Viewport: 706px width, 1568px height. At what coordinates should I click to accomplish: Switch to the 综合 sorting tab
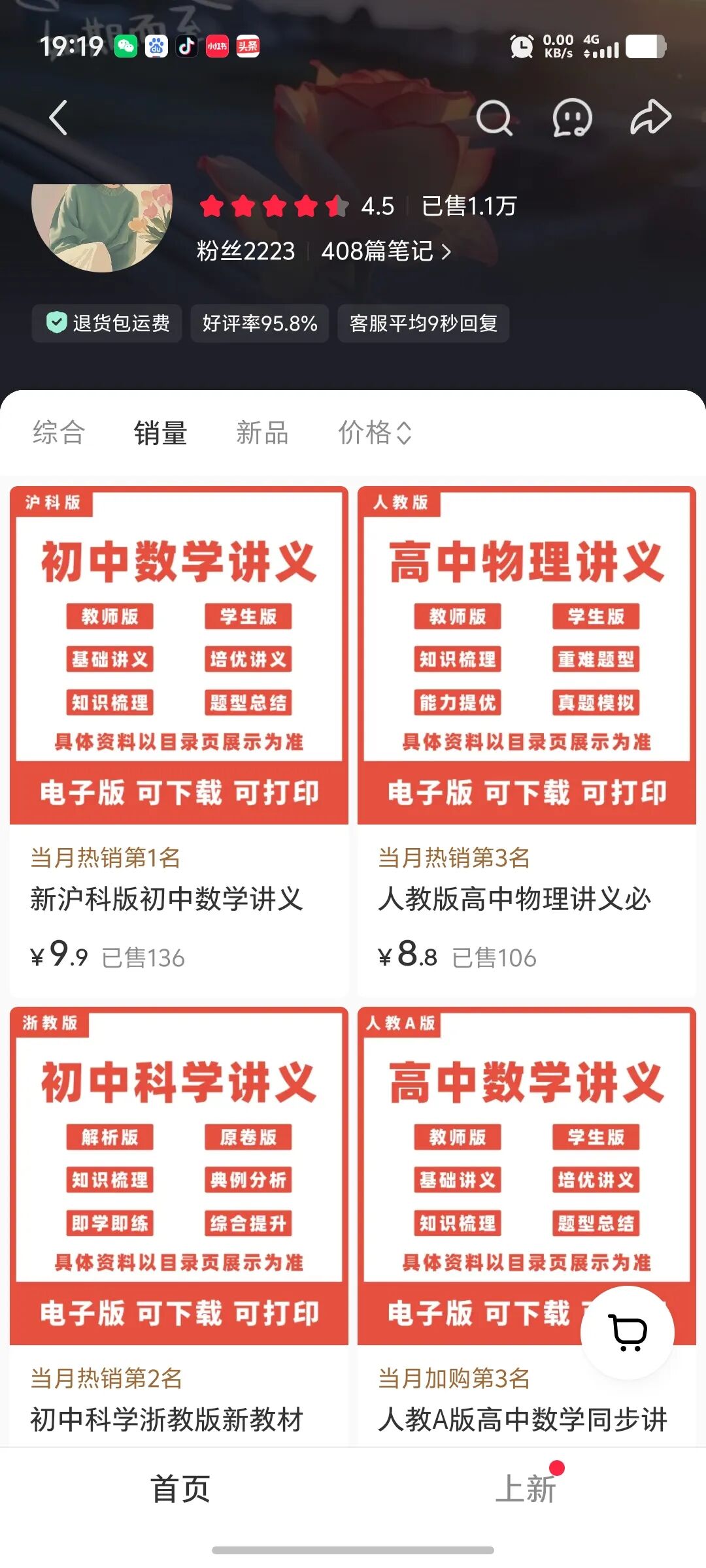[x=58, y=433]
